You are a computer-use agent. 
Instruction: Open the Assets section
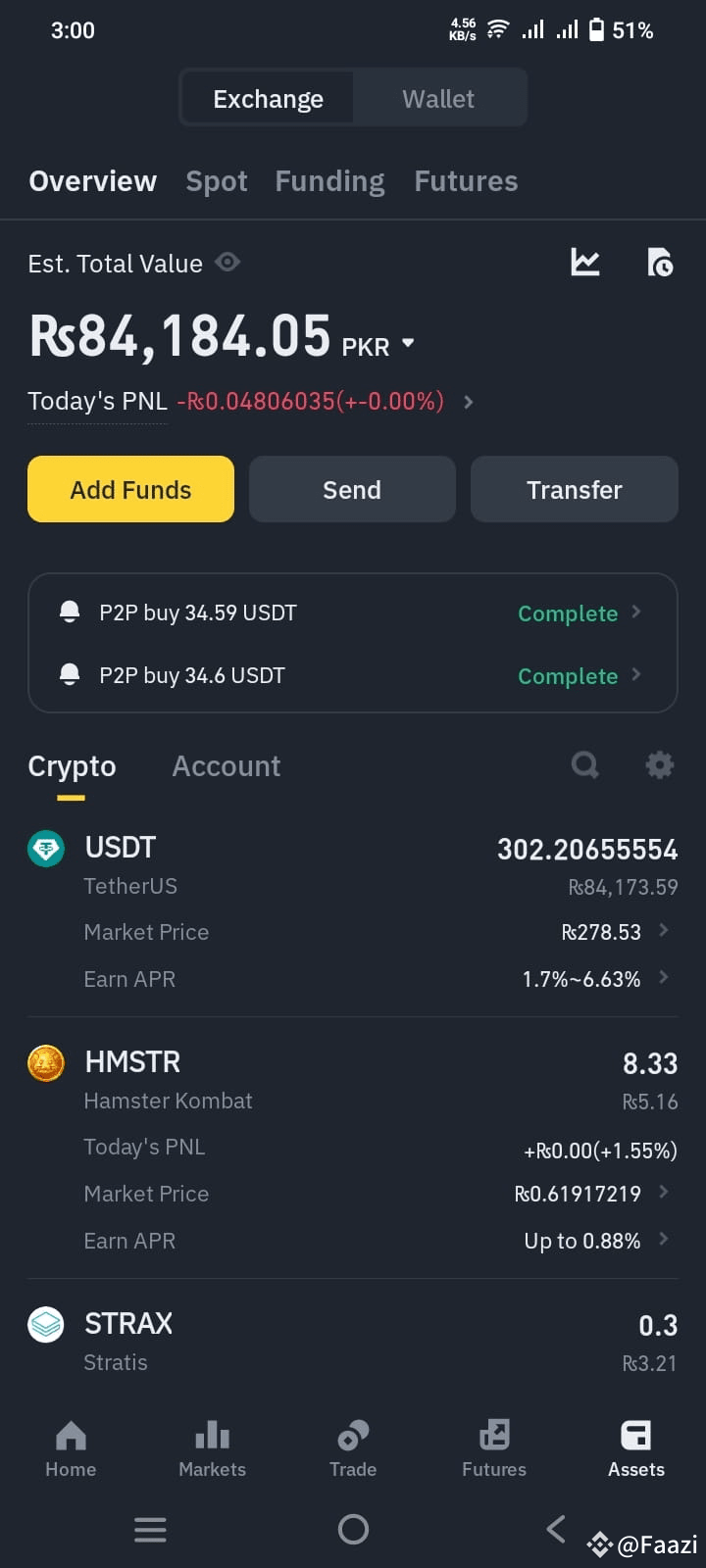pyautogui.click(x=635, y=1450)
